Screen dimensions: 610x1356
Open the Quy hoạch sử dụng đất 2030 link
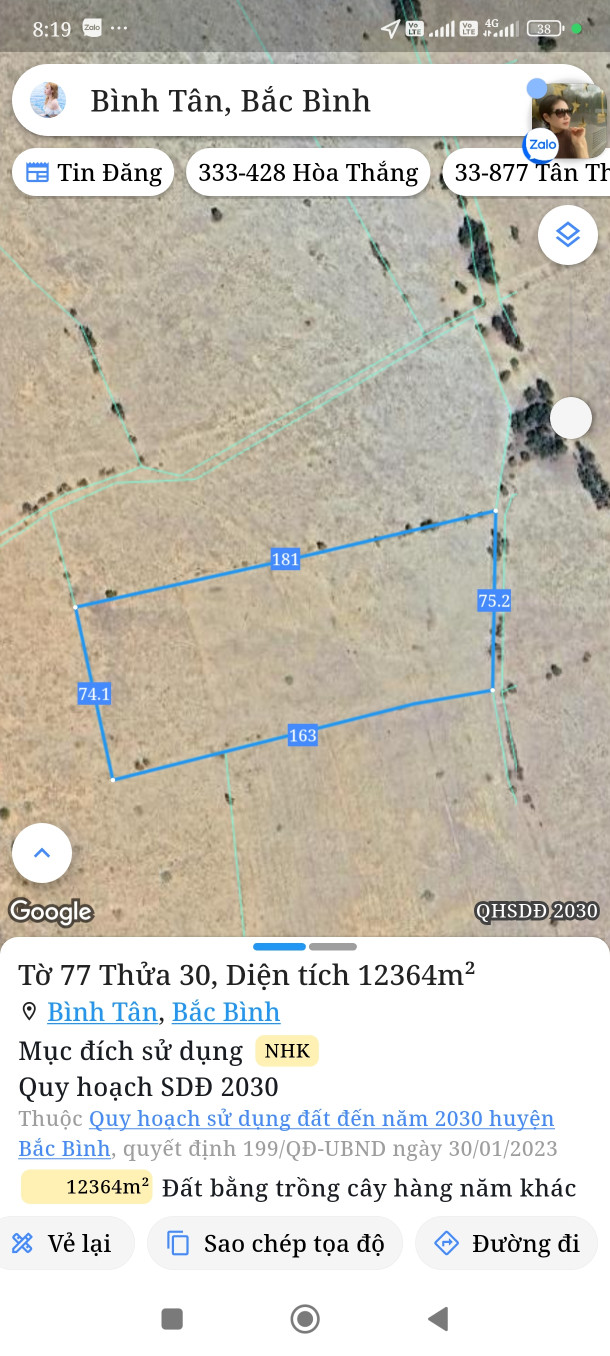pyautogui.click(x=320, y=1119)
